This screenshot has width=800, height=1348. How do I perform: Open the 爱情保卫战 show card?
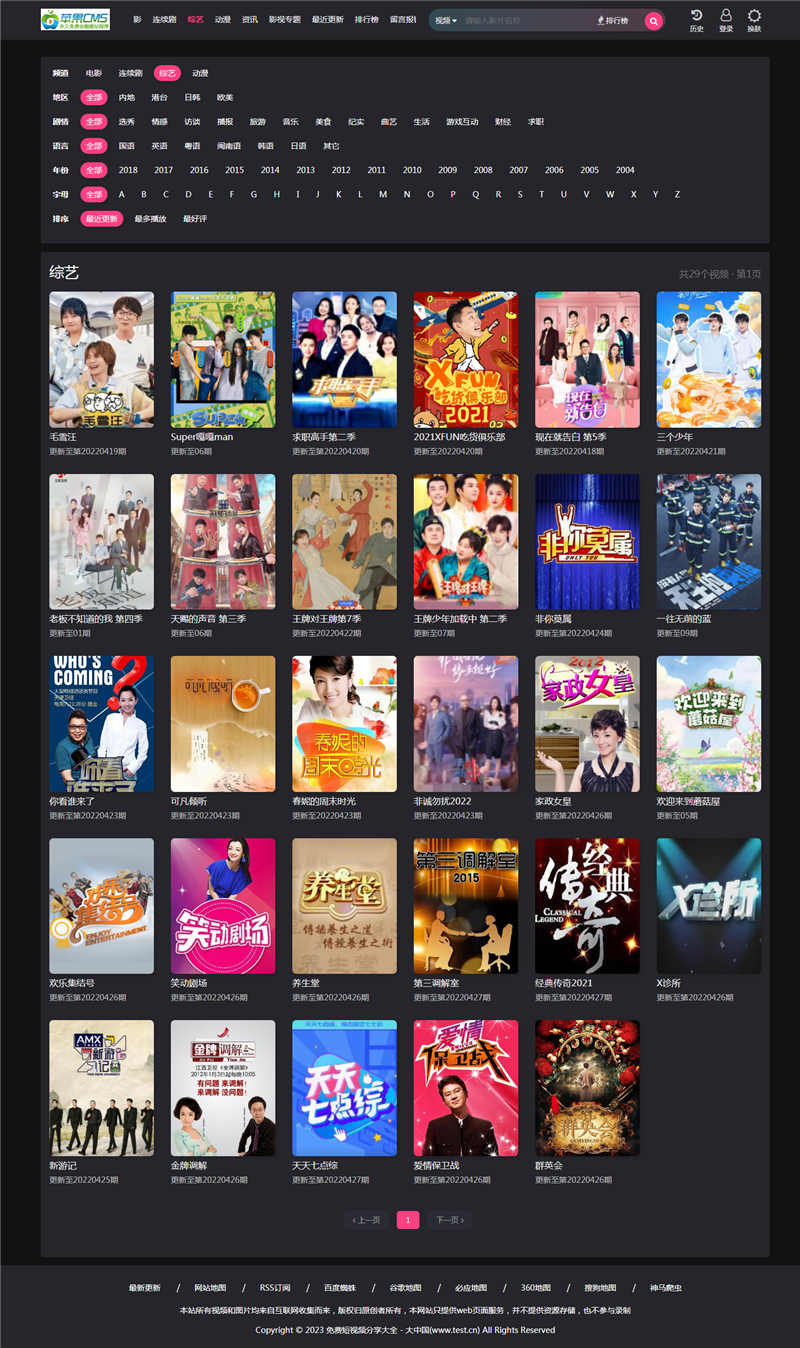click(x=465, y=1088)
